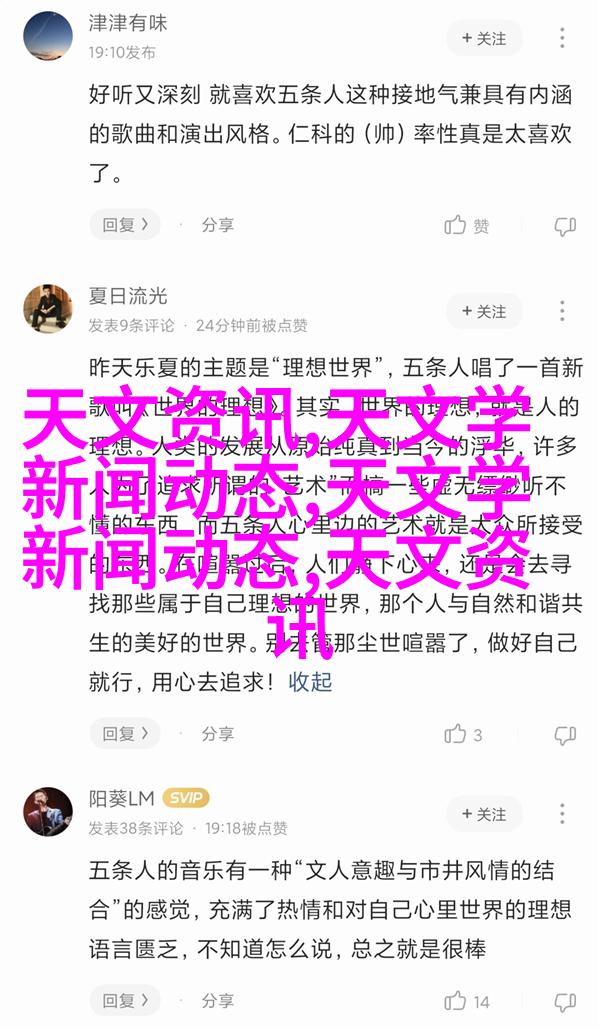600x1029 pixels.
Task: Like 阳葵LM's comment with 14 likes
Action: [x=467, y=1001]
